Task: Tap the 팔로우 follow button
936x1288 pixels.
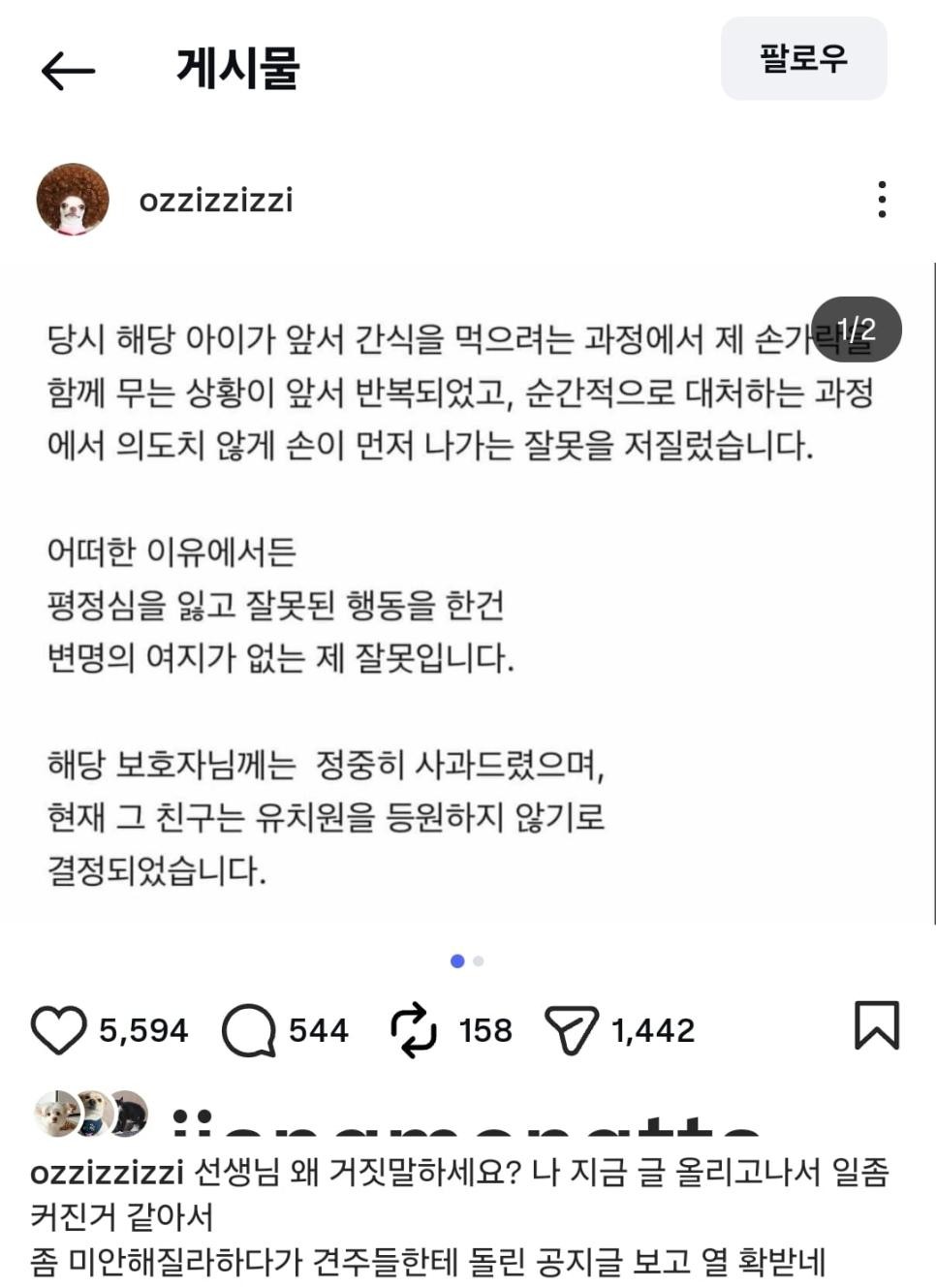Action: 803,58
